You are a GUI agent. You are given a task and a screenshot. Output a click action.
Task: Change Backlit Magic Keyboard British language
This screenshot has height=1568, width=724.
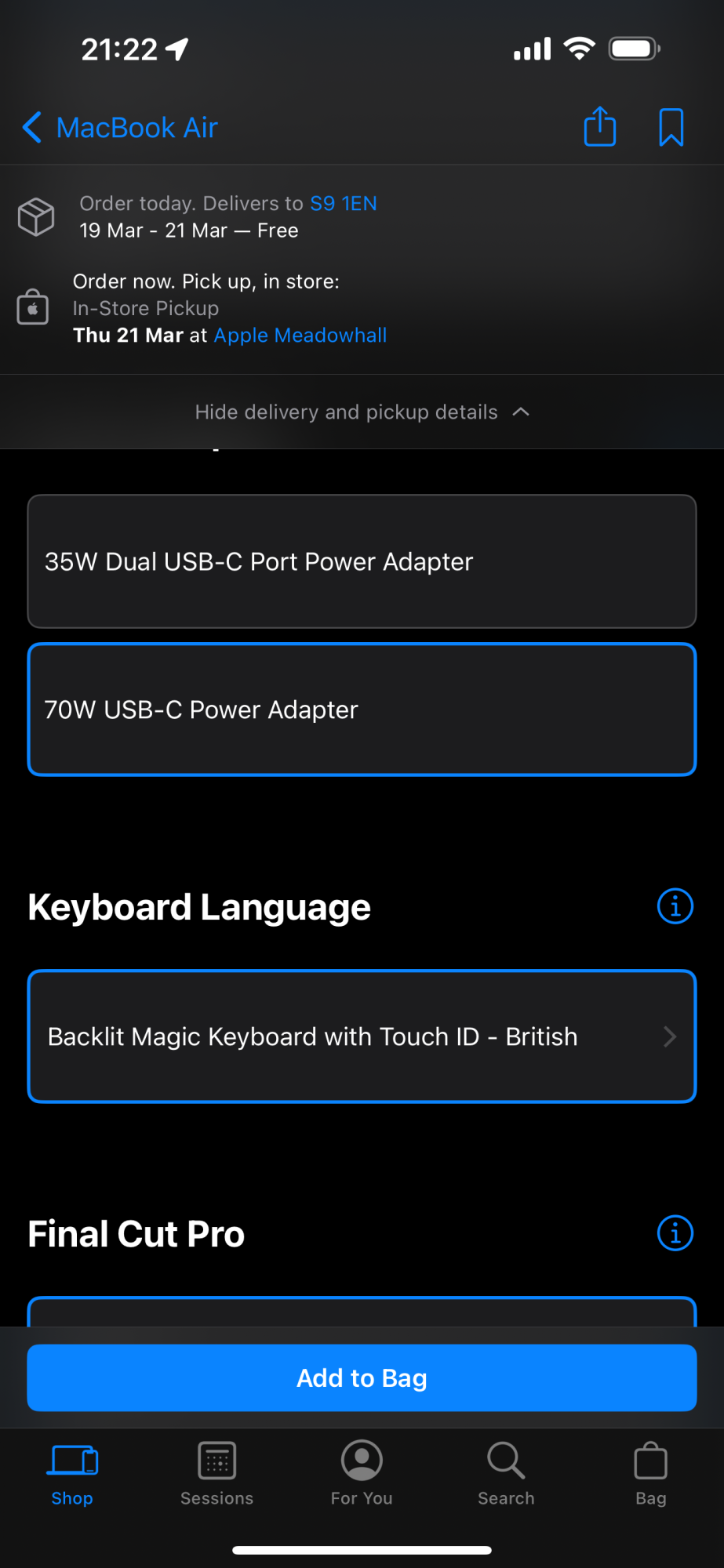pos(362,1036)
